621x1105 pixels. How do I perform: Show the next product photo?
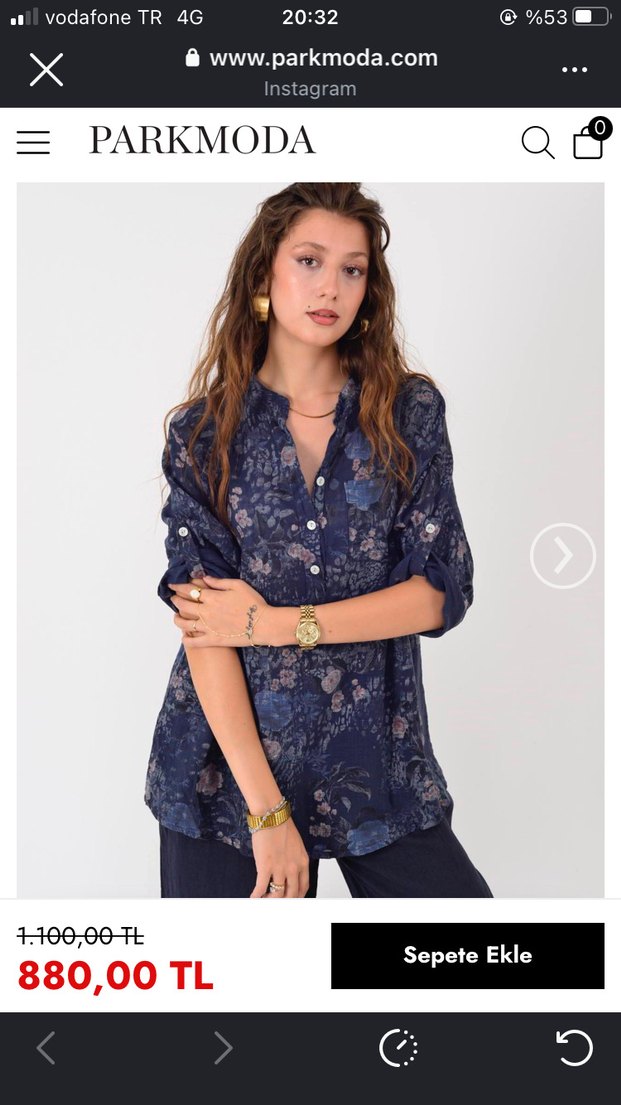pos(562,555)
